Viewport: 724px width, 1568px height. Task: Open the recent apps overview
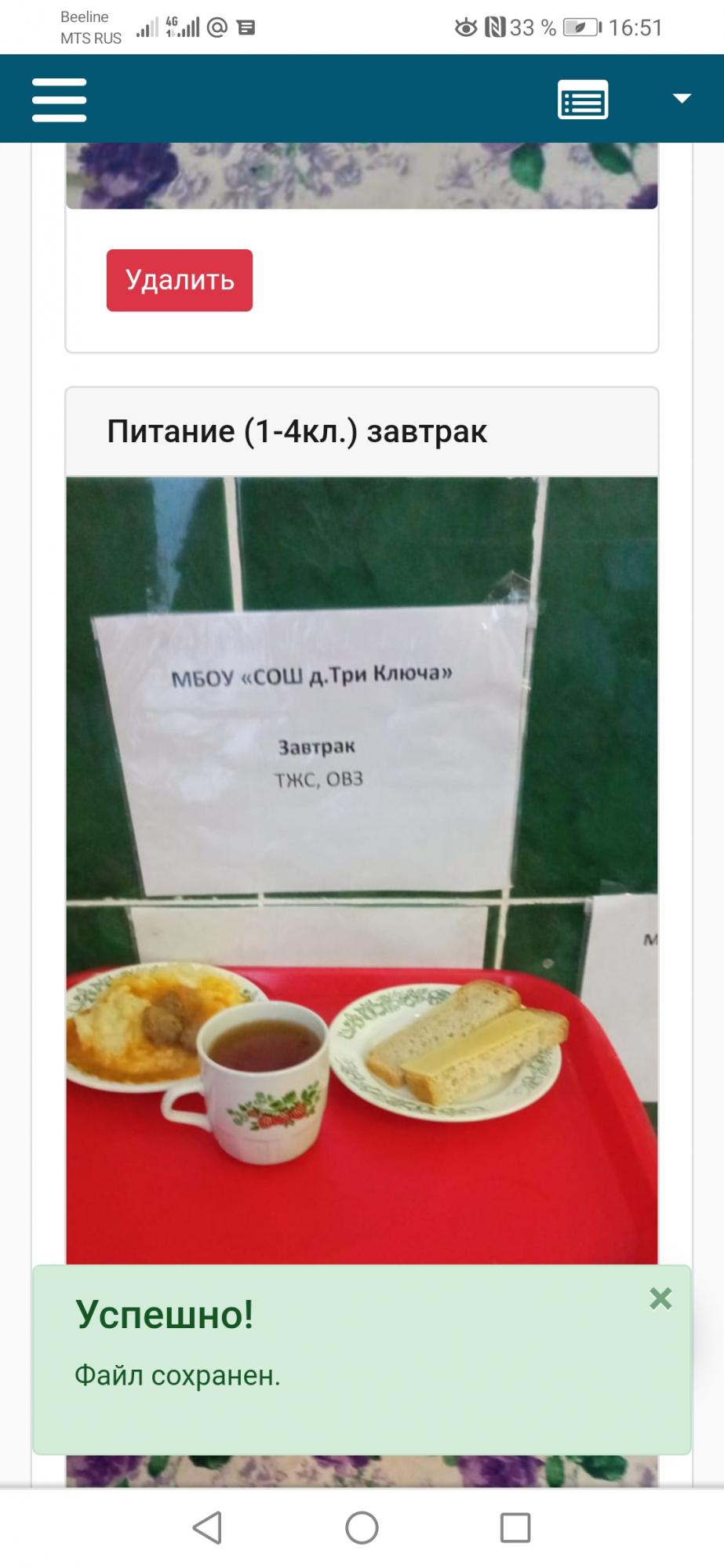(515, 1527)
